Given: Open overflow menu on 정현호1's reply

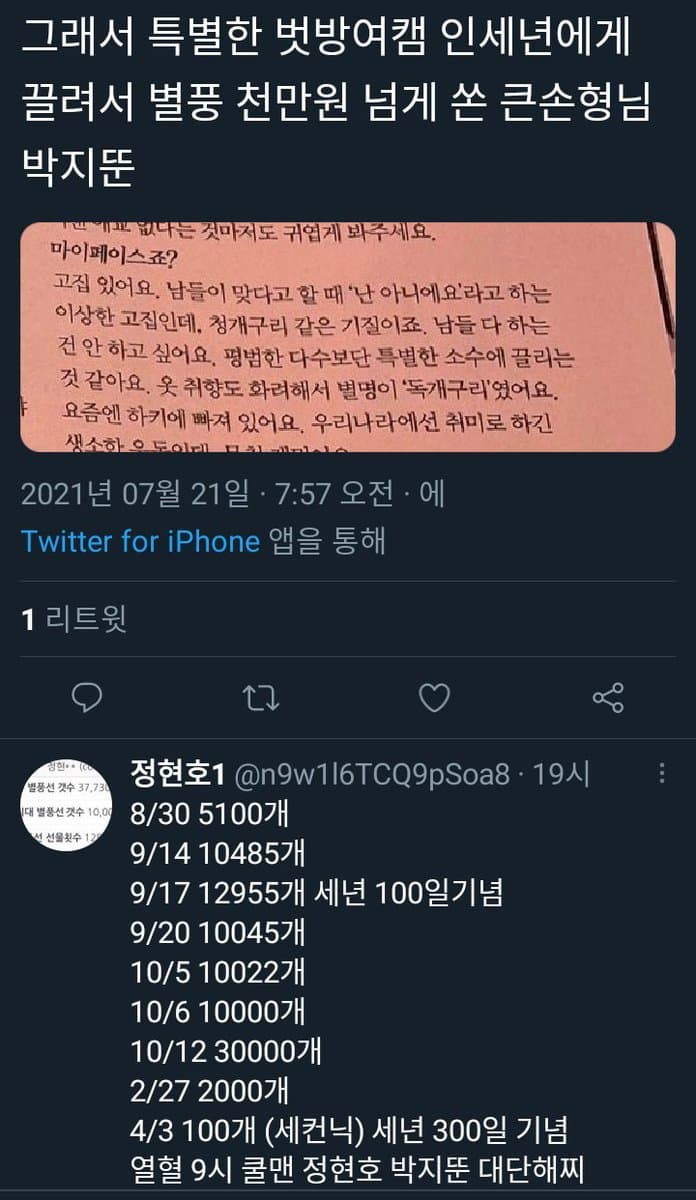Looking at the screenshot, I should click(x=661, y=774).
